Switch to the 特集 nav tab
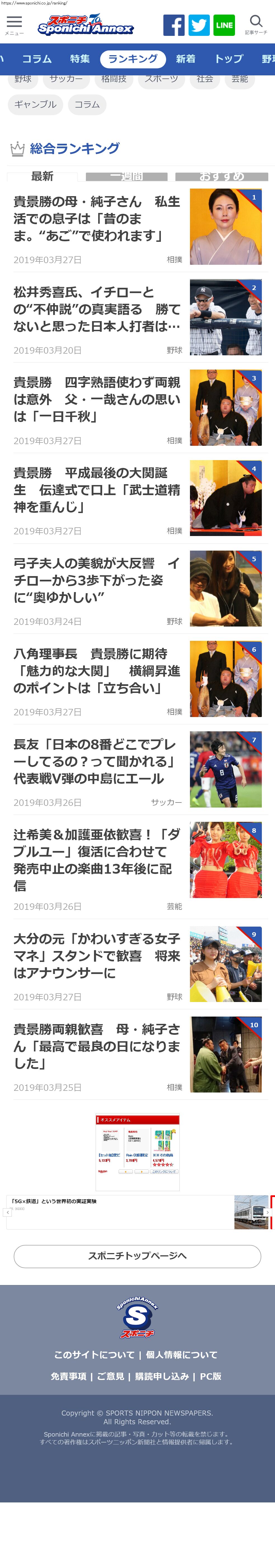The image size is (275, 1568). click(79, 59)
